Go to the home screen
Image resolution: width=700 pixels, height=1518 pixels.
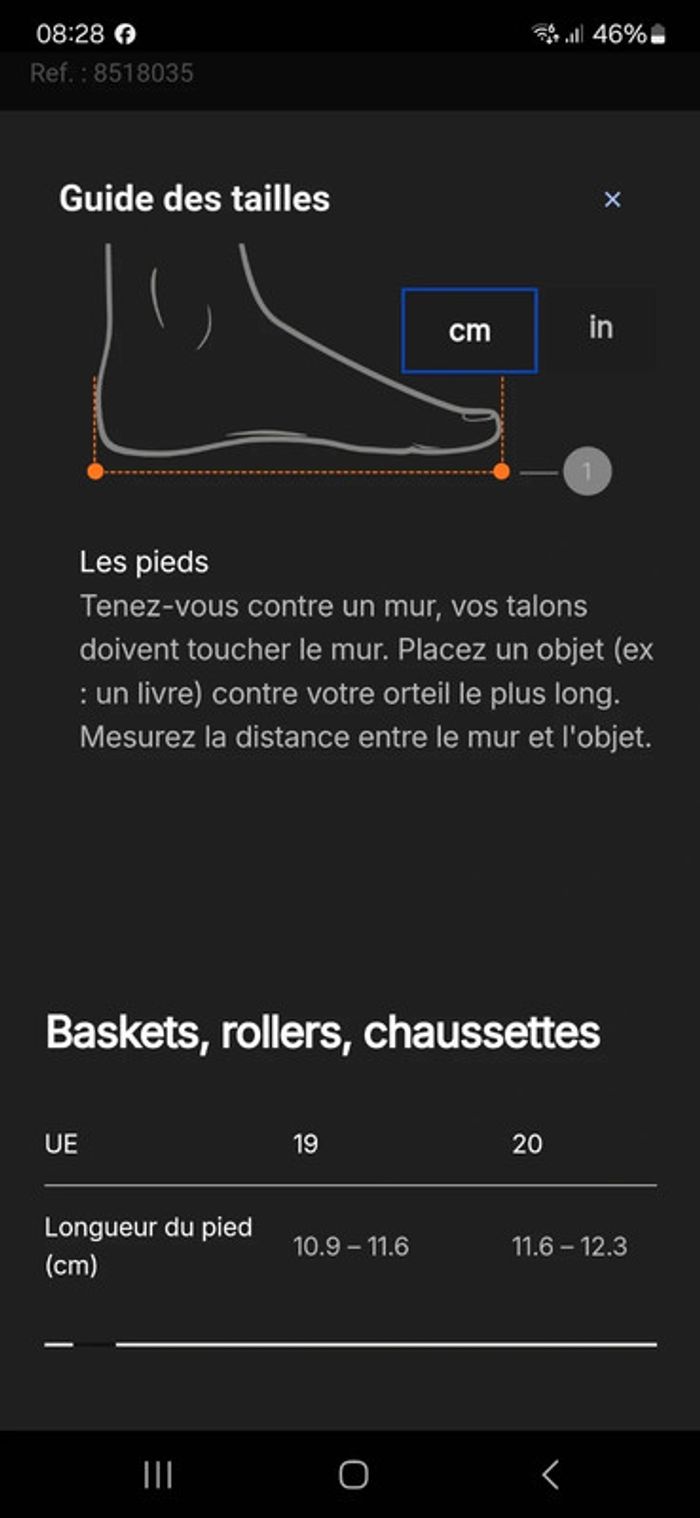(353, 1474)
